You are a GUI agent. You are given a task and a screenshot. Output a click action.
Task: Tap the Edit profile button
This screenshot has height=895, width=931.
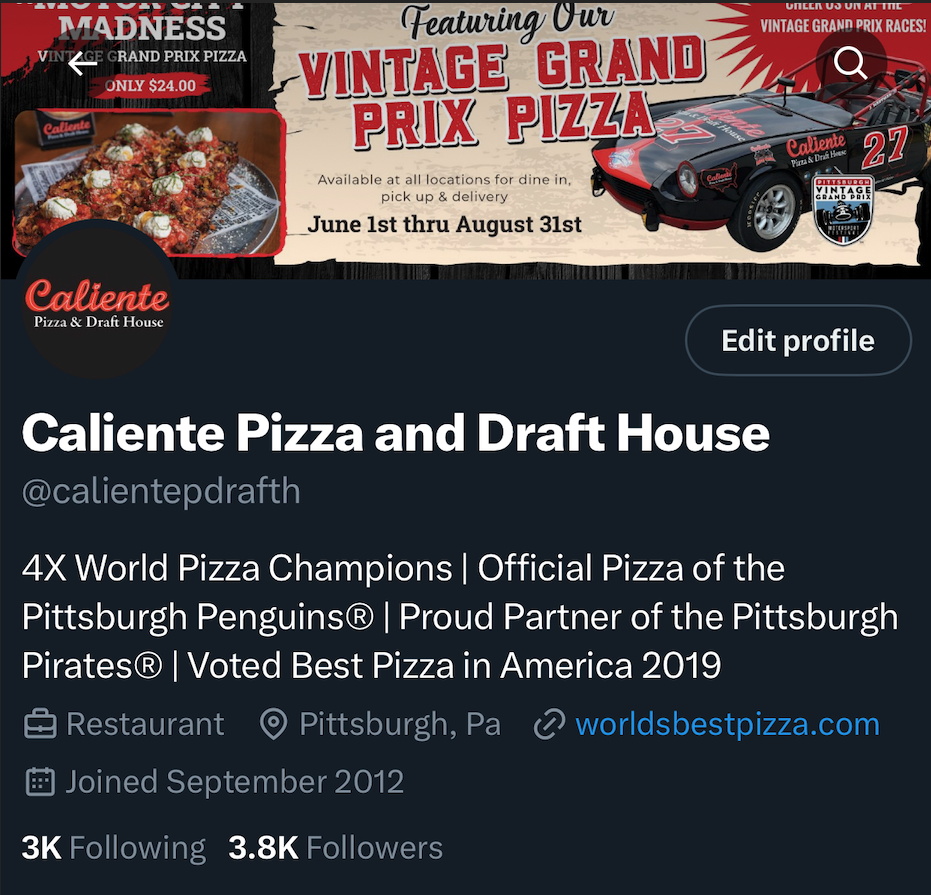tap(797, 341)
